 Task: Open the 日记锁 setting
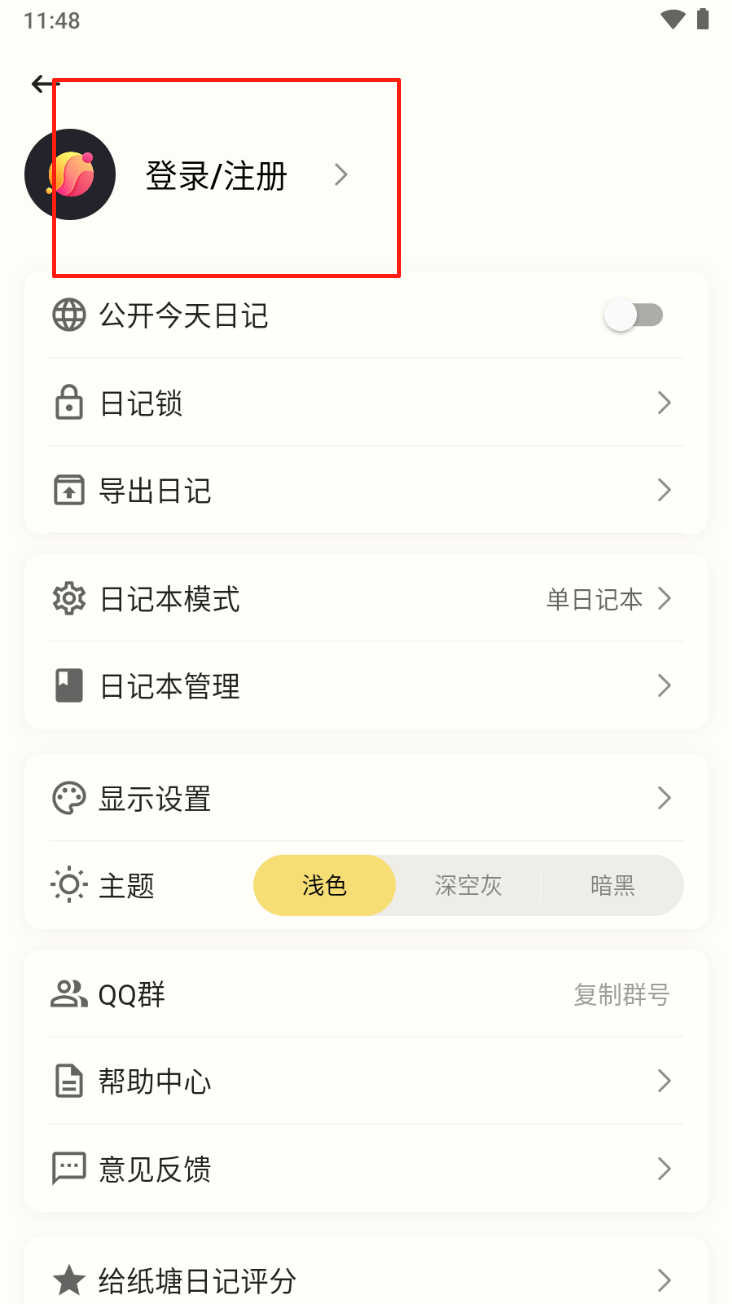click(366, 404)
